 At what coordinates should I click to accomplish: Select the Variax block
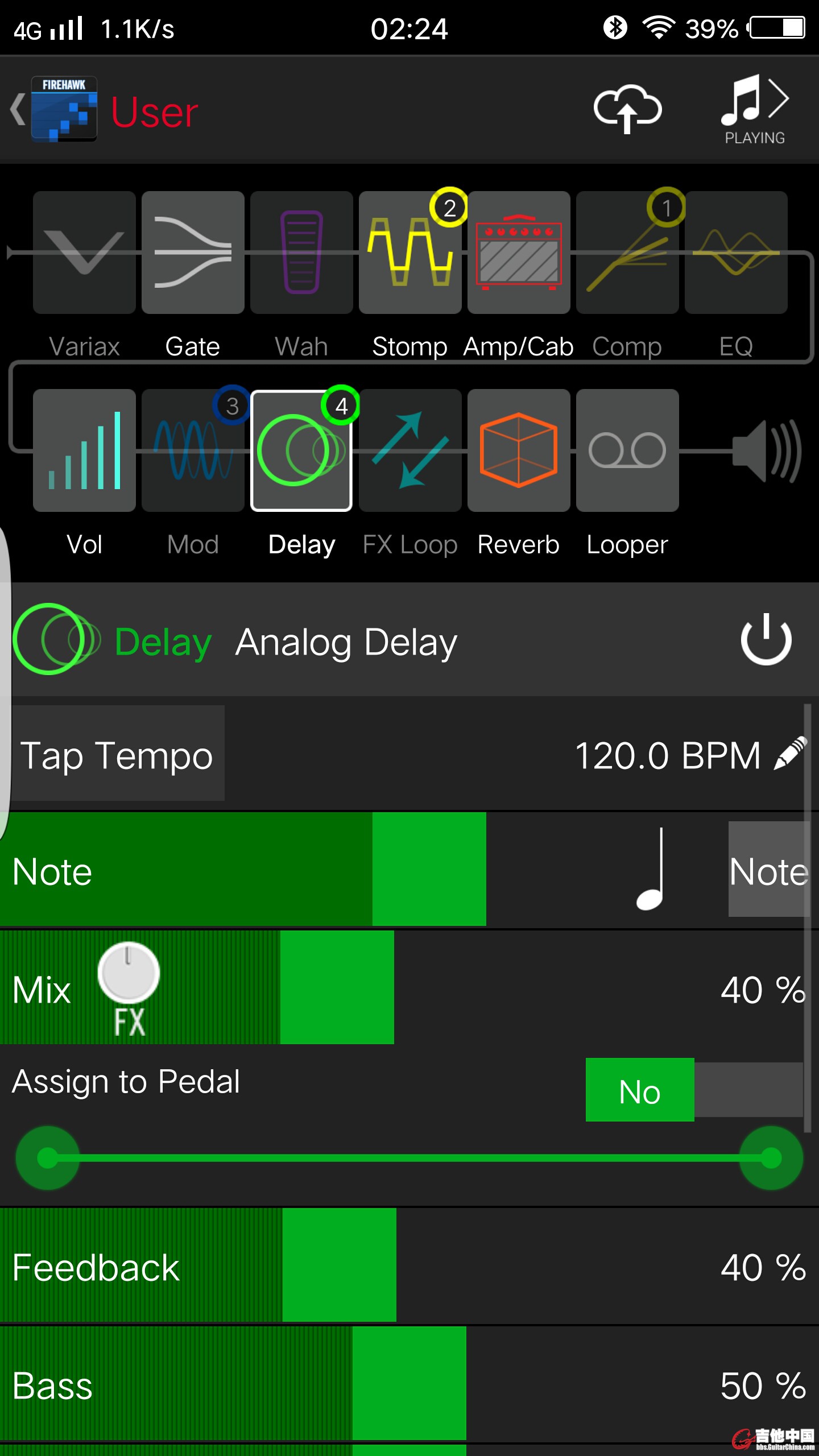click(84, 253)
